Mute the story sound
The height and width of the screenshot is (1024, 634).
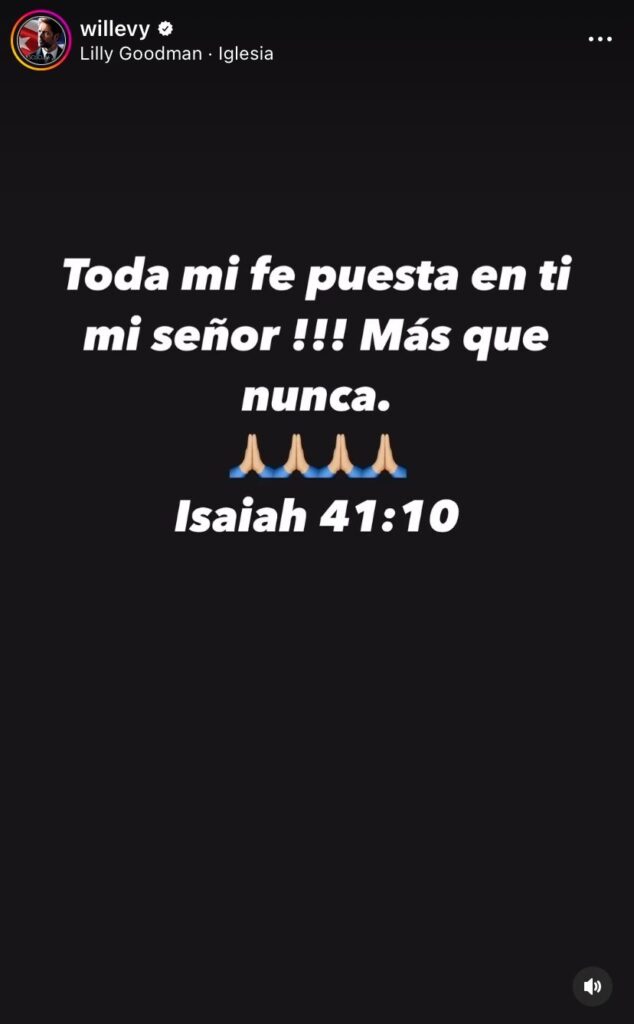coord(592,986)
